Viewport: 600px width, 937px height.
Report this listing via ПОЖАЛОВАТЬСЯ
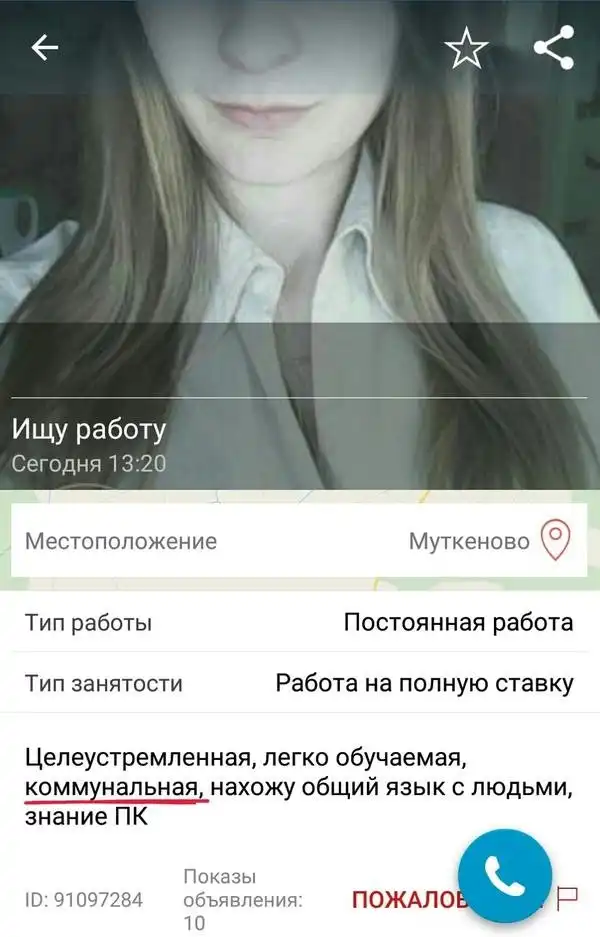point(405,898)
